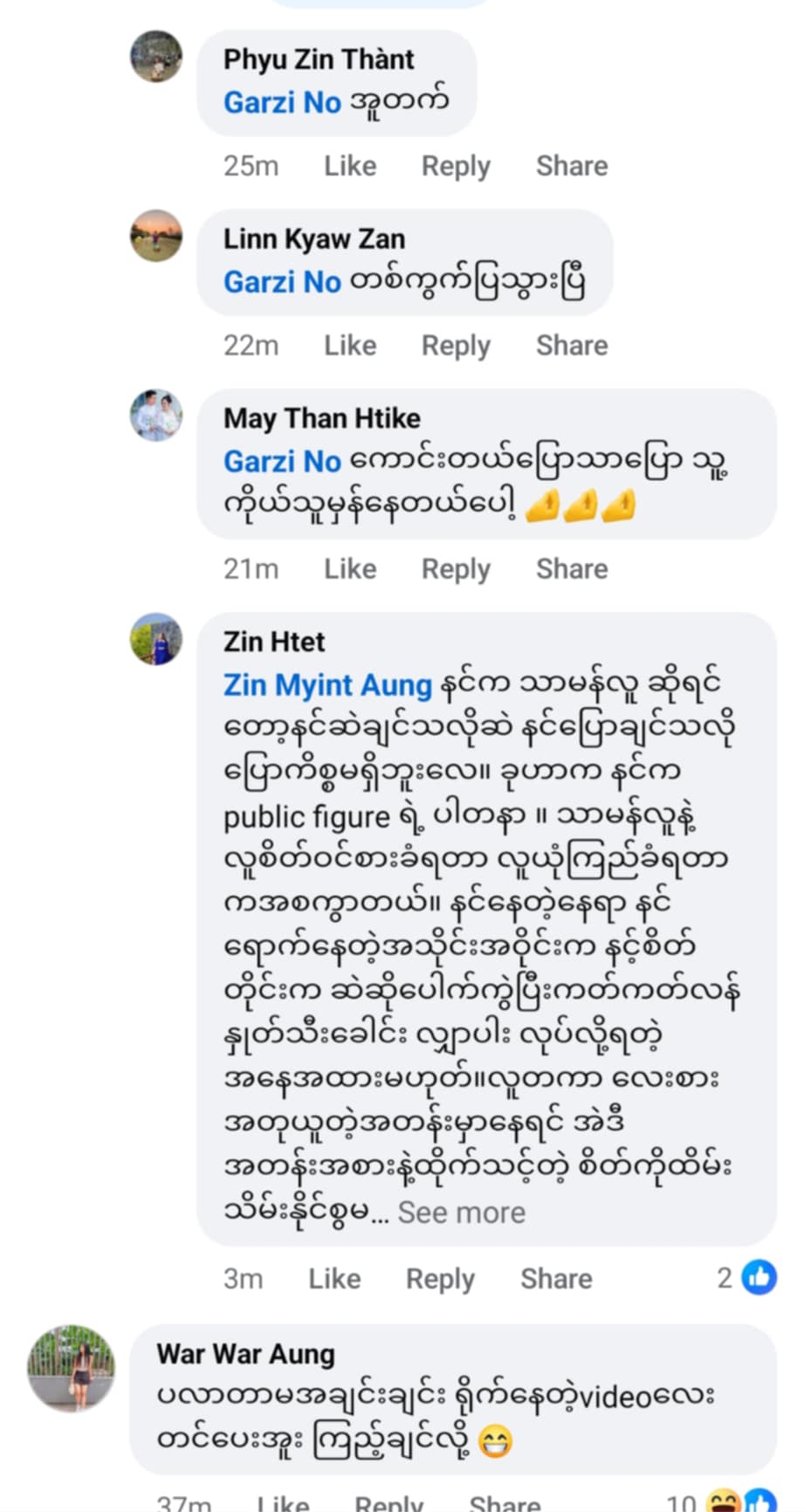View reactions on Zin Htet's comment
Screen dimensions: 804x1512
(746, 1278)
